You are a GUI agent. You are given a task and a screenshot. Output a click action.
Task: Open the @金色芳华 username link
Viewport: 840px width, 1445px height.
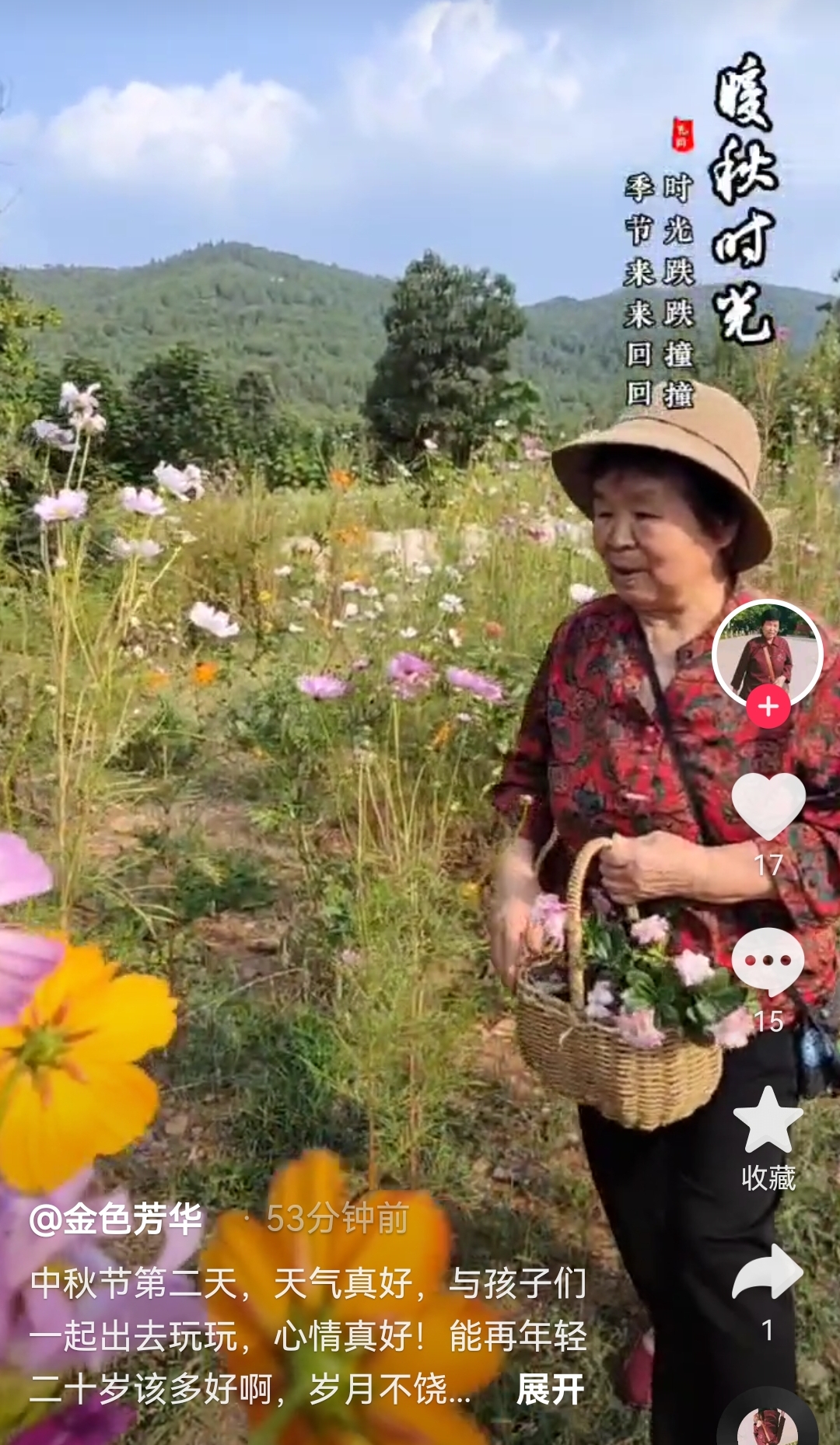pos(117,1219)
